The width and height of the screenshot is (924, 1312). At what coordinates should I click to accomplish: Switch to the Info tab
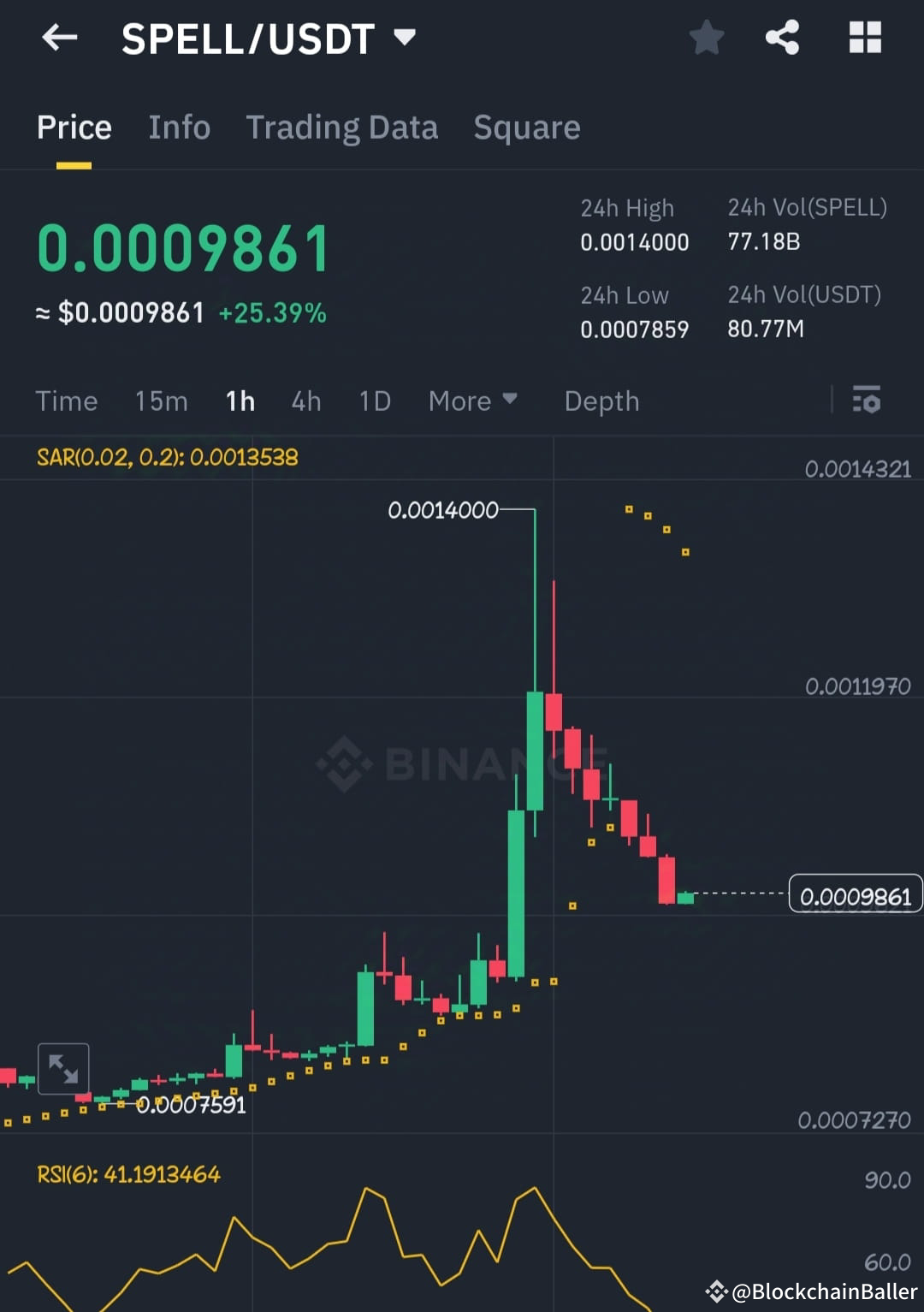point(179,127)
